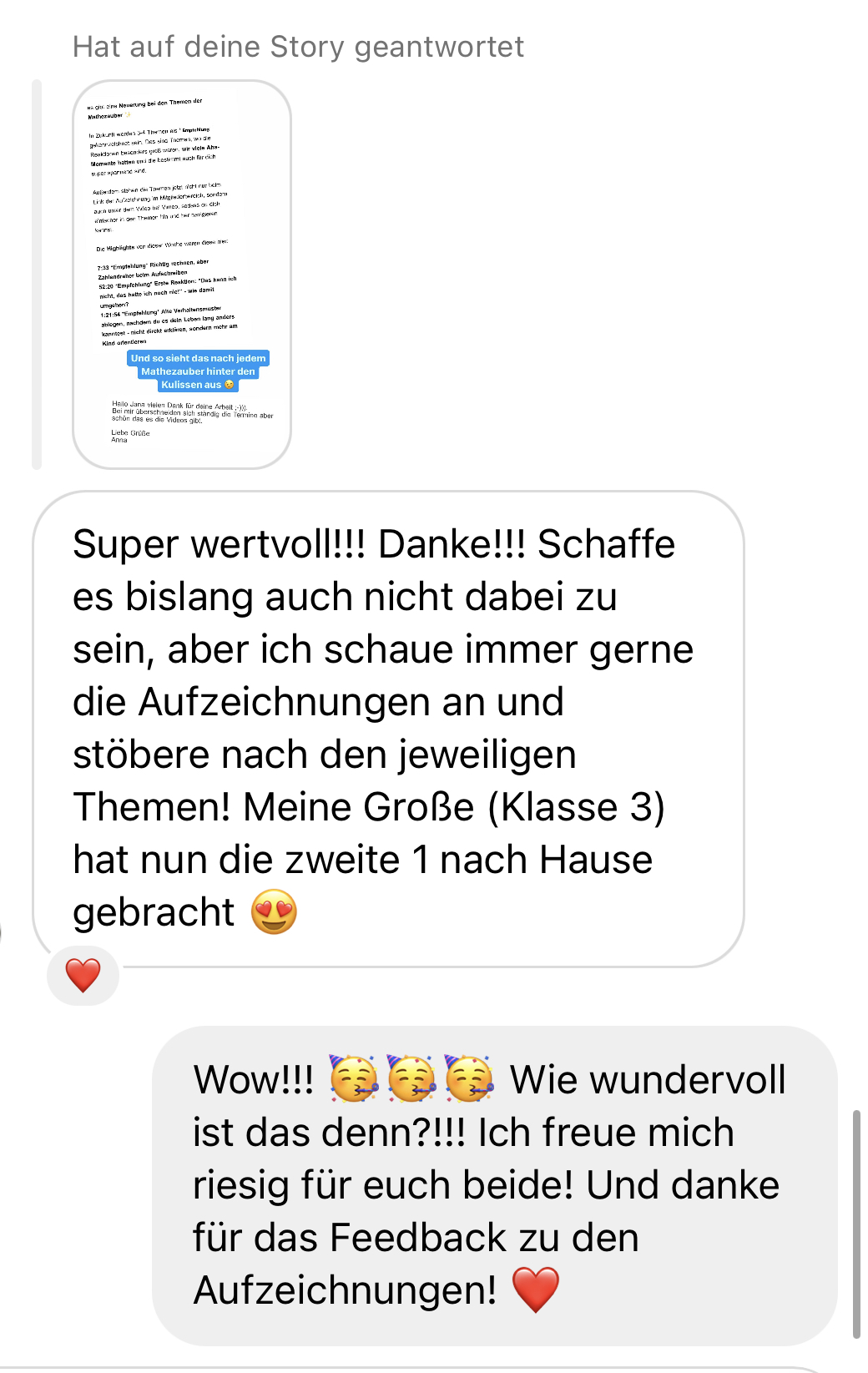This screenshot has height=1373, width=868.
Task: Tap the red heart reaction under the message
Action: pyautogui.click(x=83, y=975)
